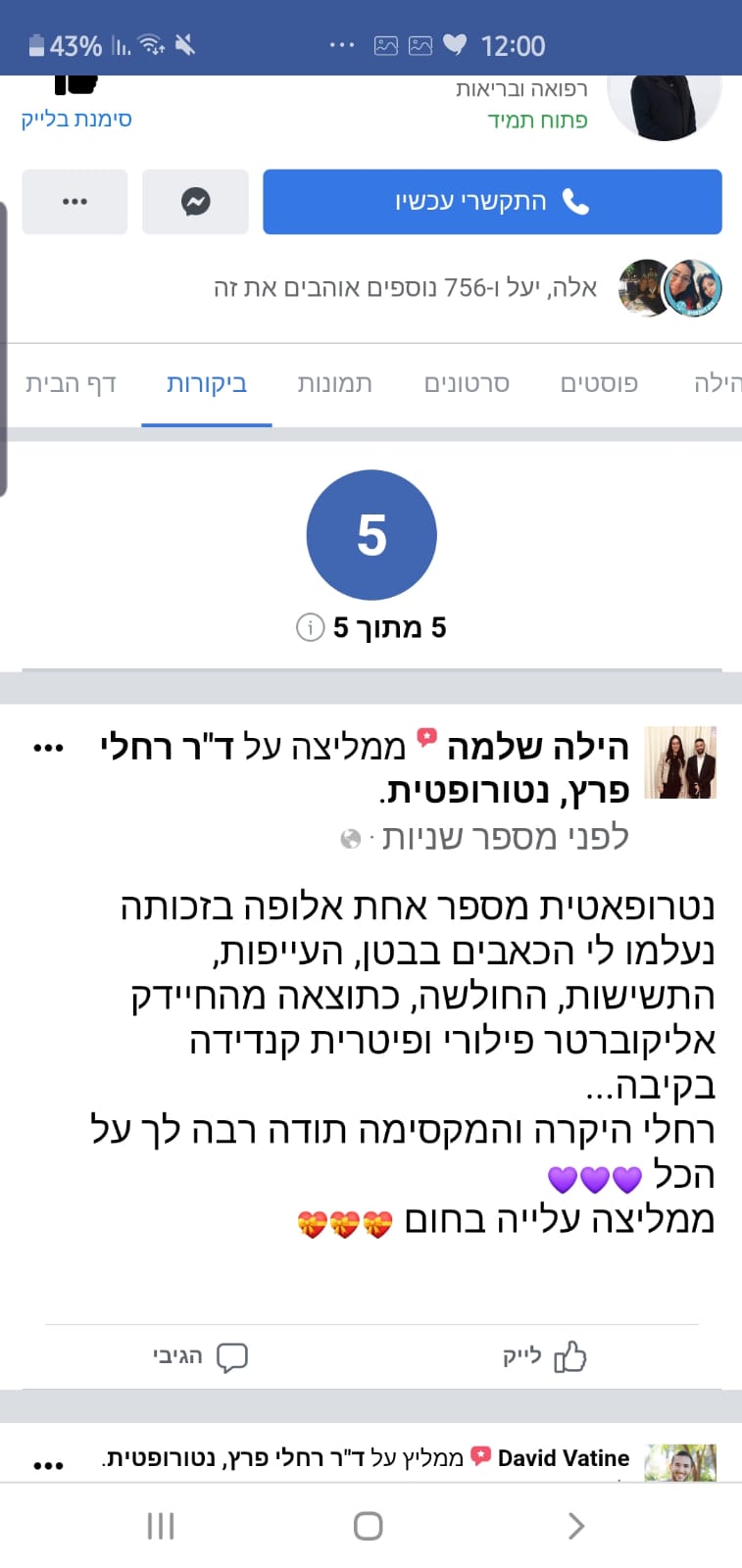Switch to the תמונות tab

click(335, 383)
